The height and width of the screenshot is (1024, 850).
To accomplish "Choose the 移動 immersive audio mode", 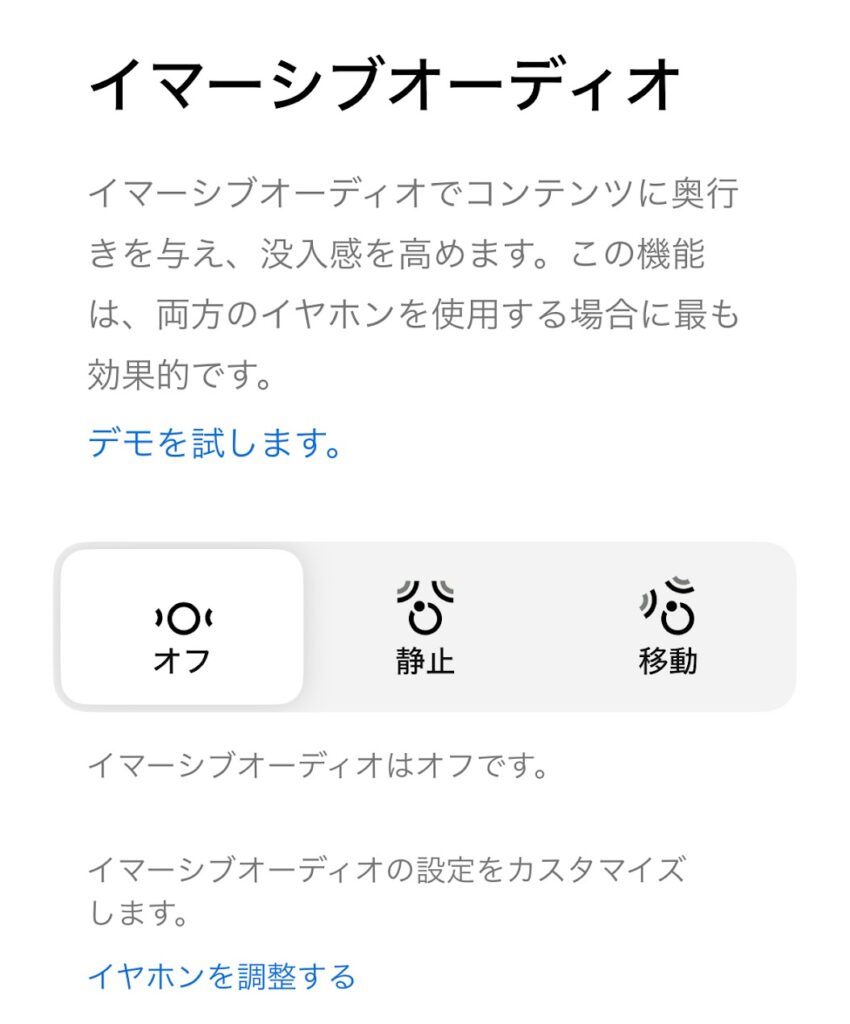I will [x=668, y=628].
